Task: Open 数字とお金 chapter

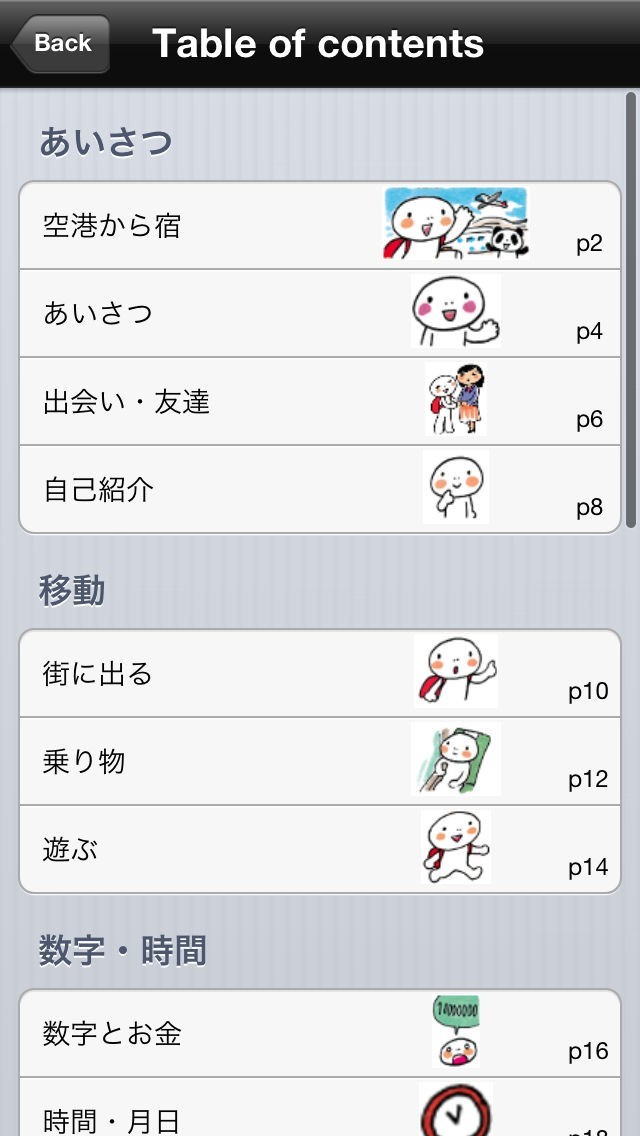Action: [x=320, y=1033]
